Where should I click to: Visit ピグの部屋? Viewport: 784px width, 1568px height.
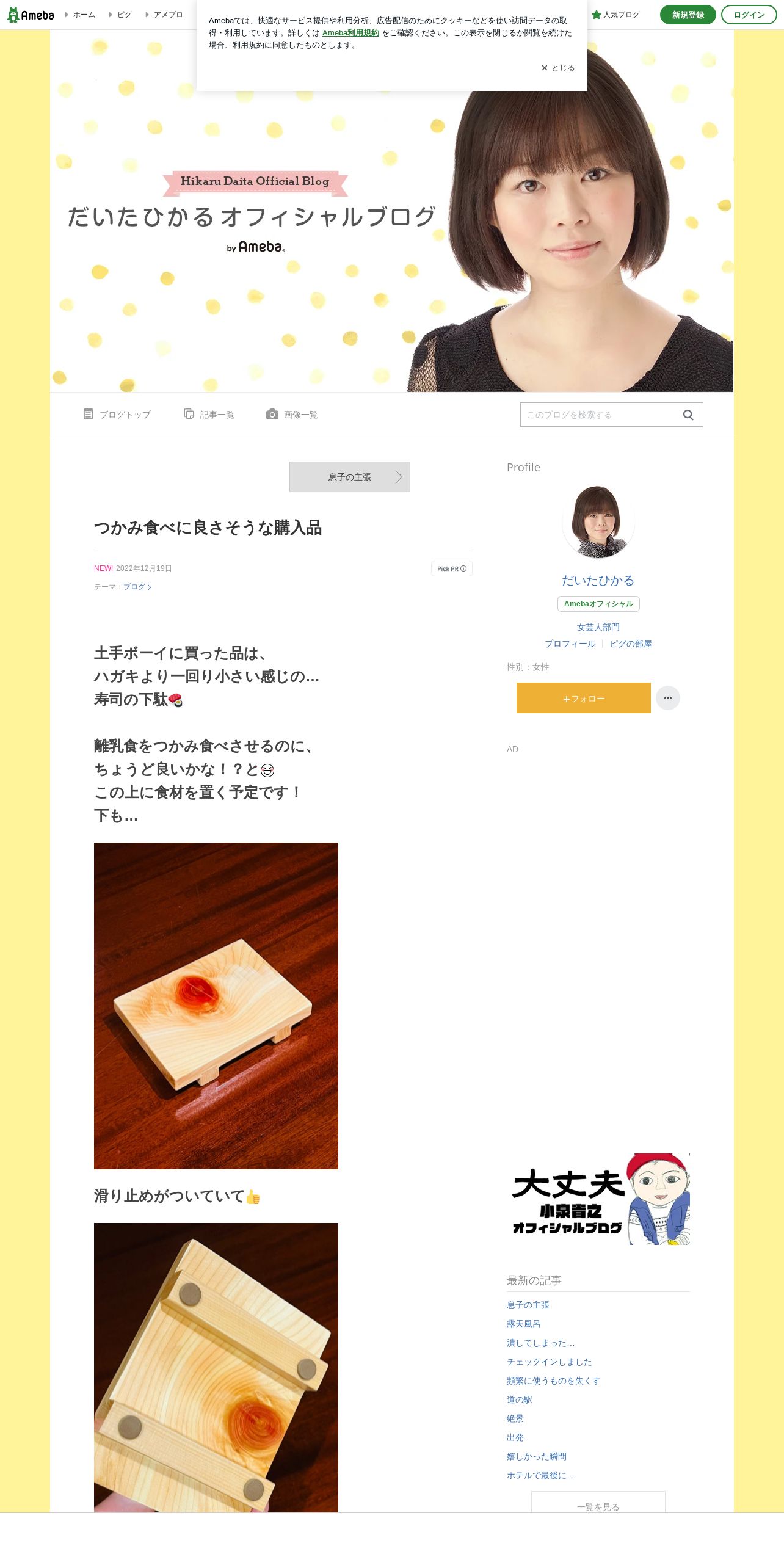click(x=631, y=644)
